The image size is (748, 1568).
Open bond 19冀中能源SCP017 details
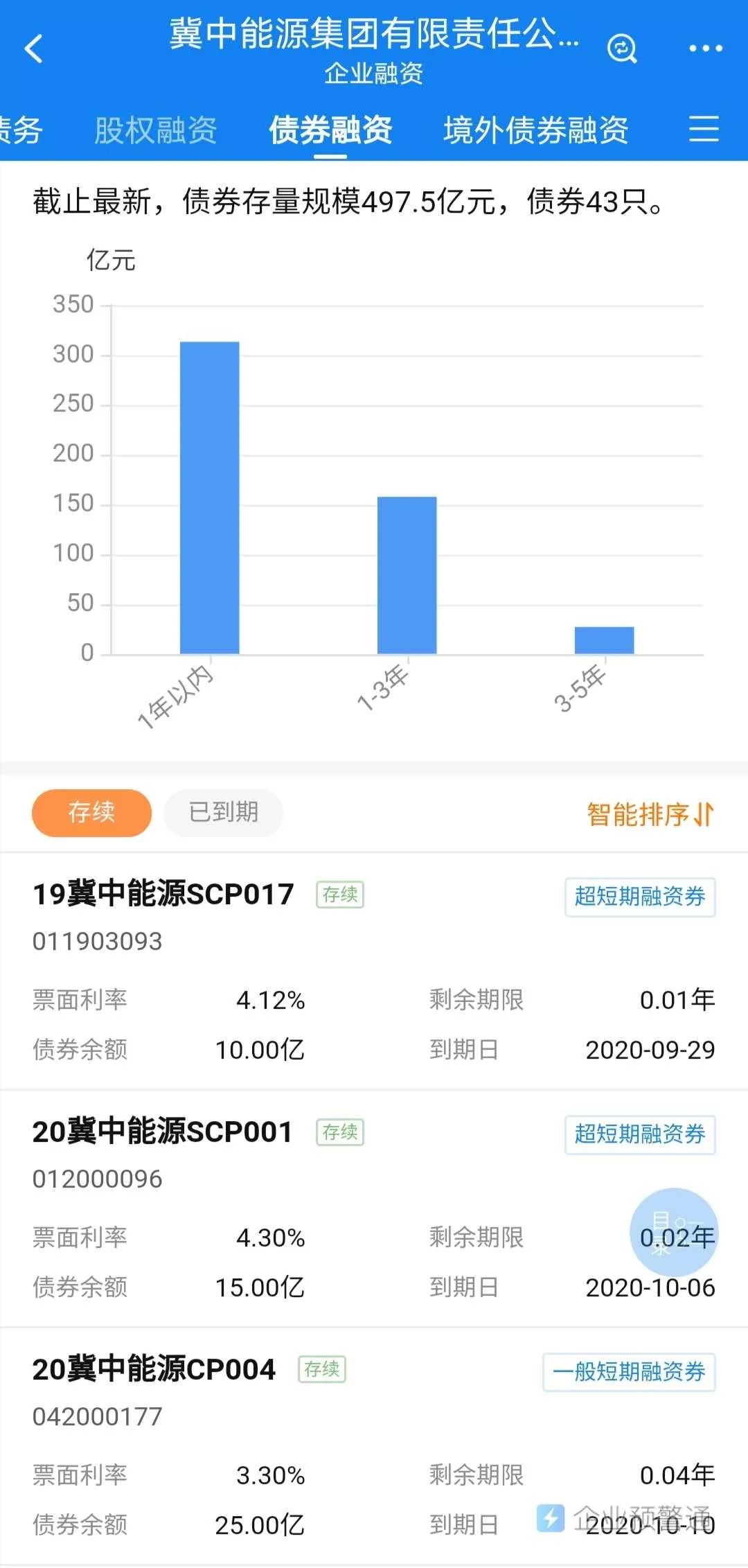pyautogui.click(x=163, y=894)
